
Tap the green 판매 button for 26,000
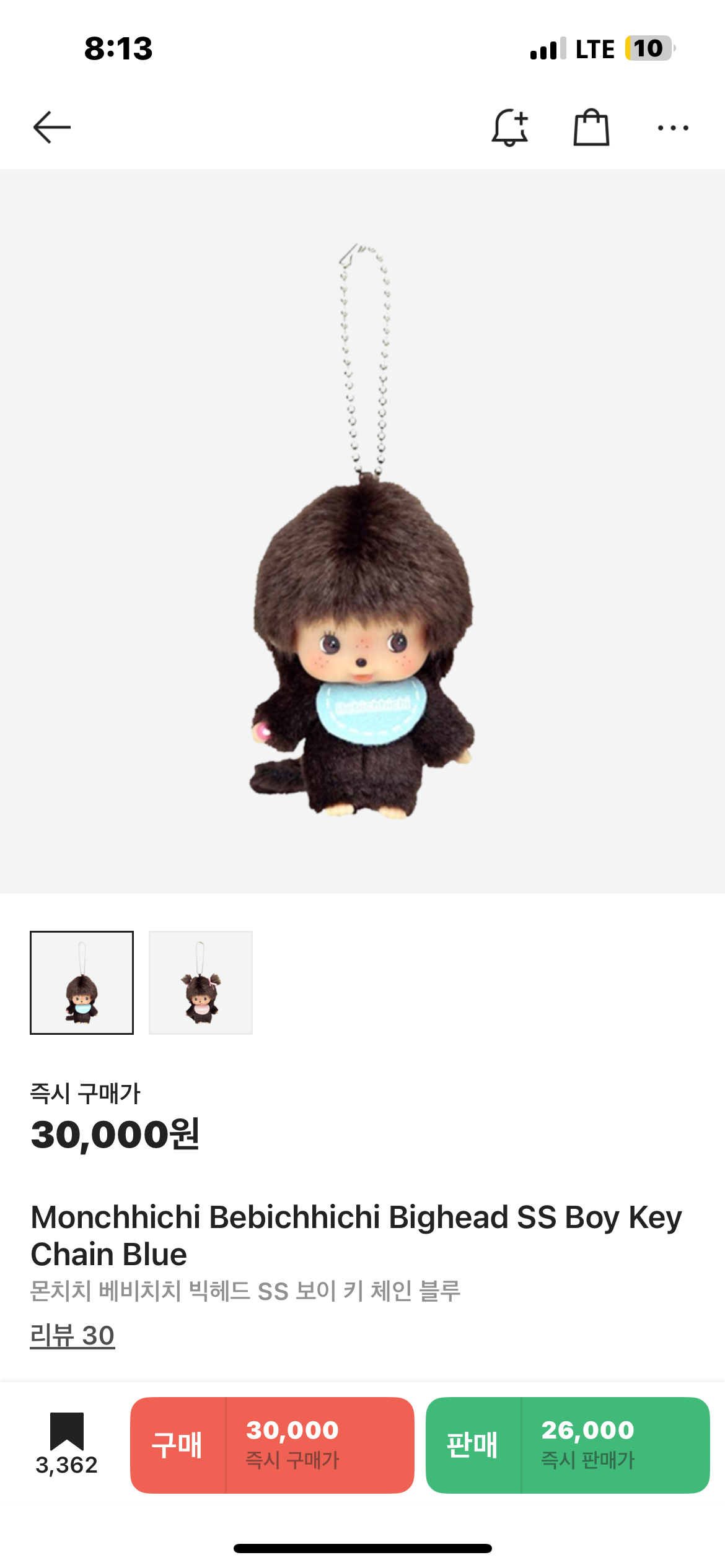567,1445
